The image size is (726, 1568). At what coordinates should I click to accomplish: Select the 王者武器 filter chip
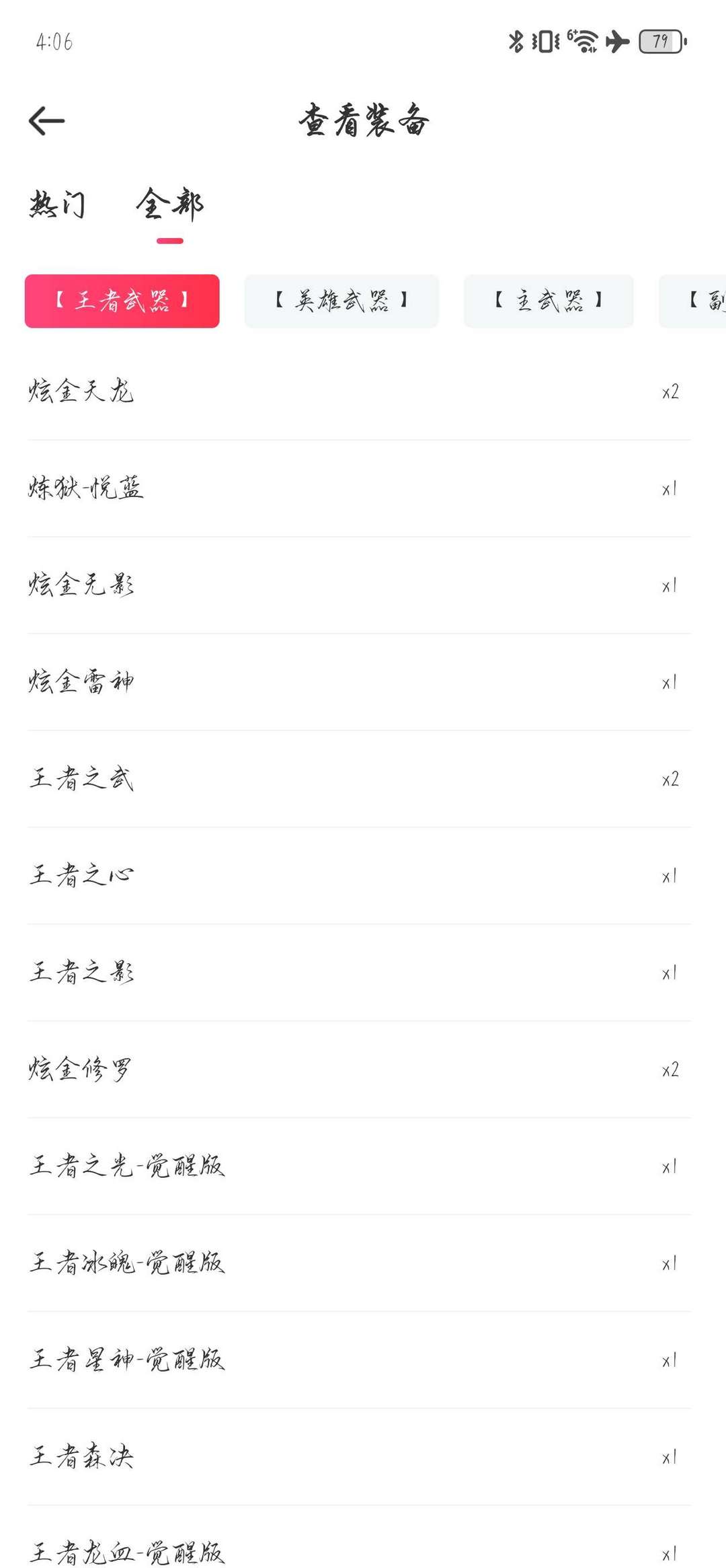pos(122,301)
